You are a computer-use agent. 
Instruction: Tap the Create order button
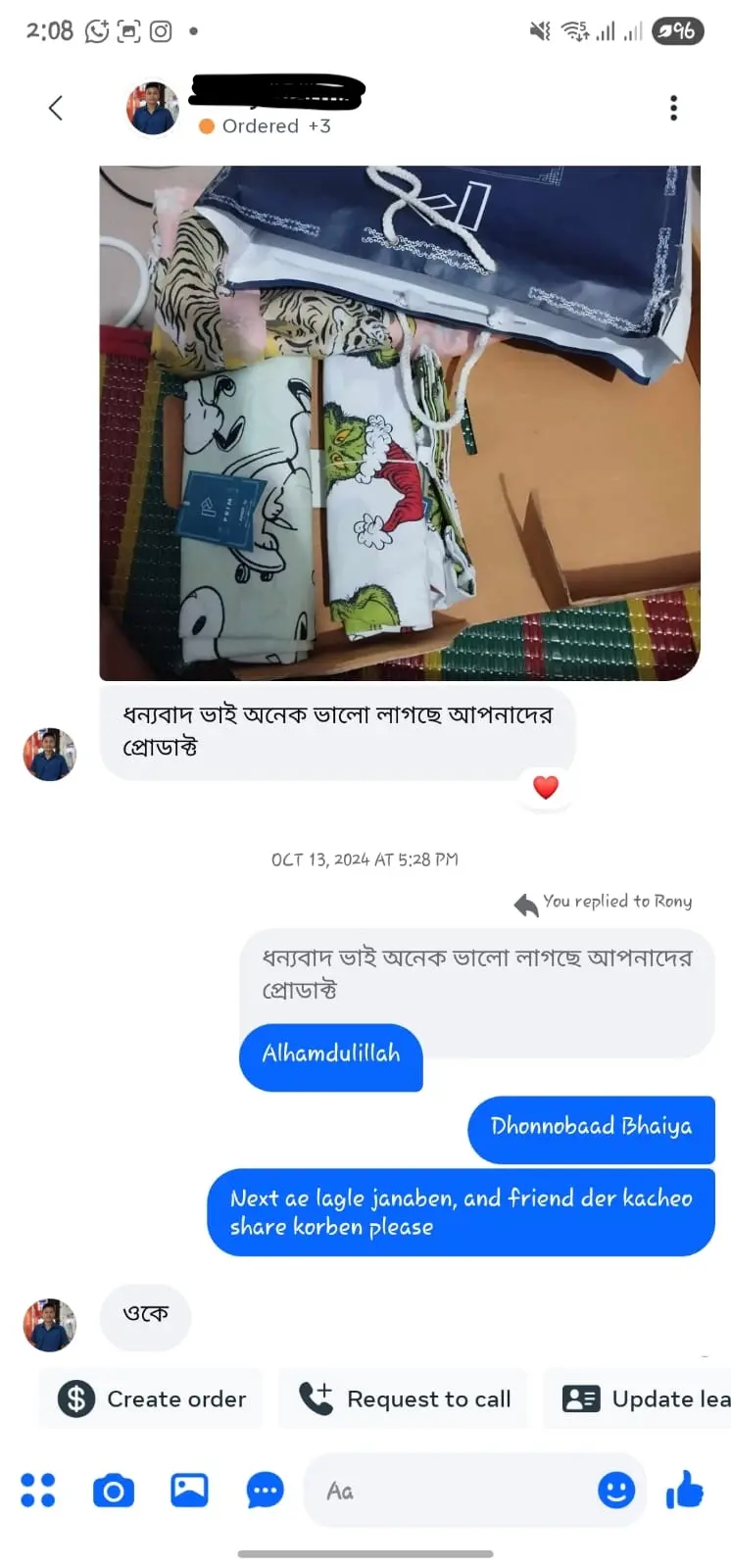tap(152, 1398)
